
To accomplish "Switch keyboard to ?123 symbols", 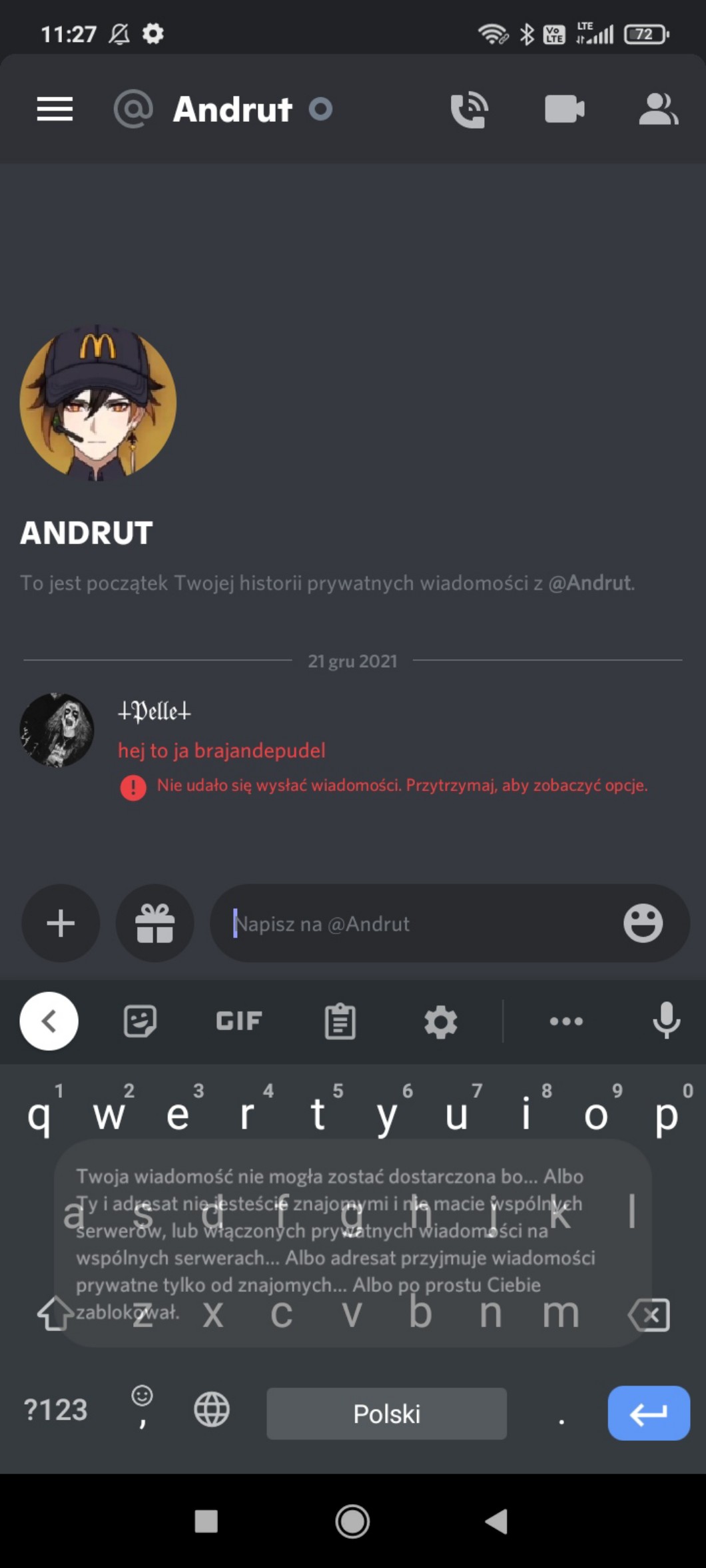I will coord(55,1410).
